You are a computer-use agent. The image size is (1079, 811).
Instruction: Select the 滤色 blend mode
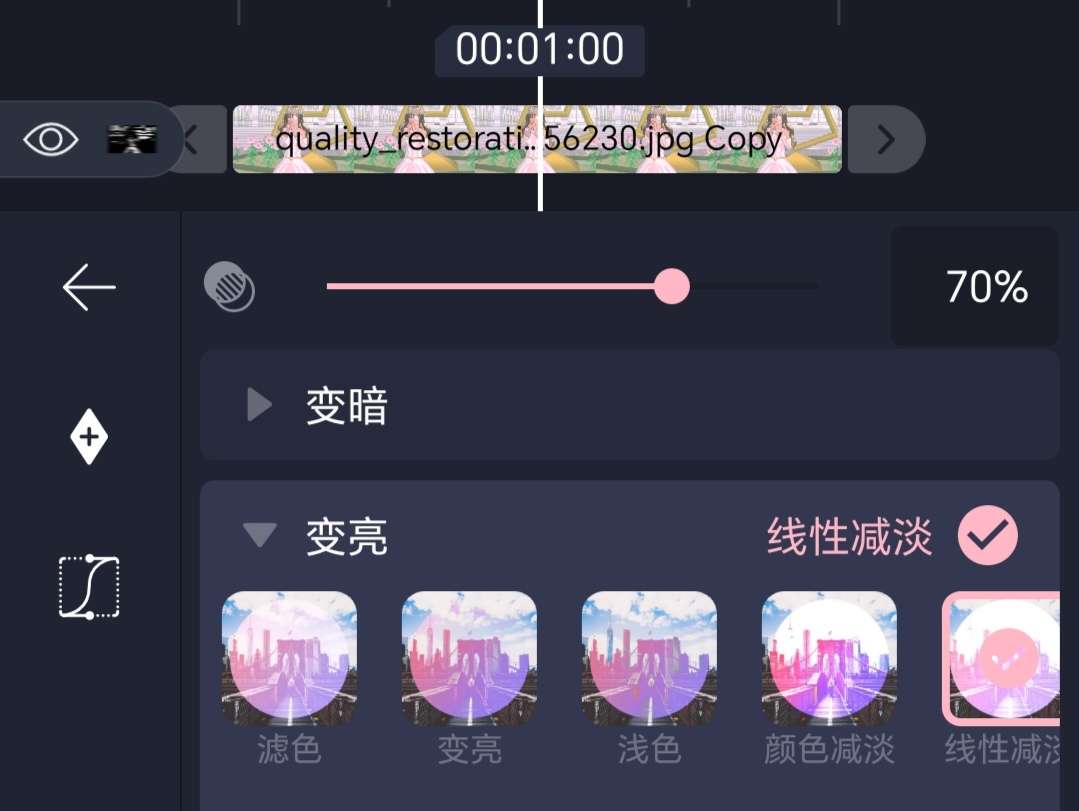click(289, 658)
